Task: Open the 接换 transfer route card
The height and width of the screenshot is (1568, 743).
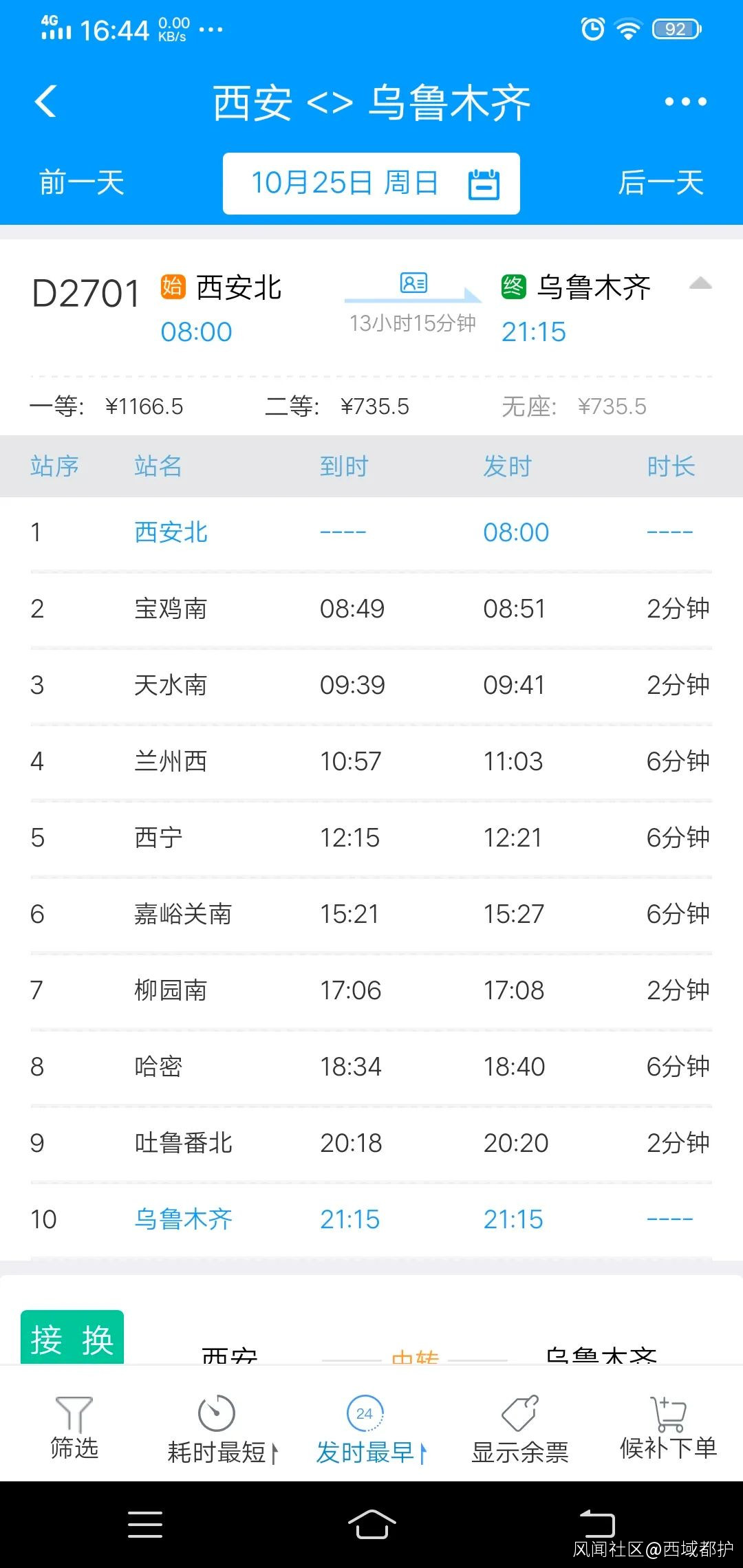Action: pos(72,1338)
